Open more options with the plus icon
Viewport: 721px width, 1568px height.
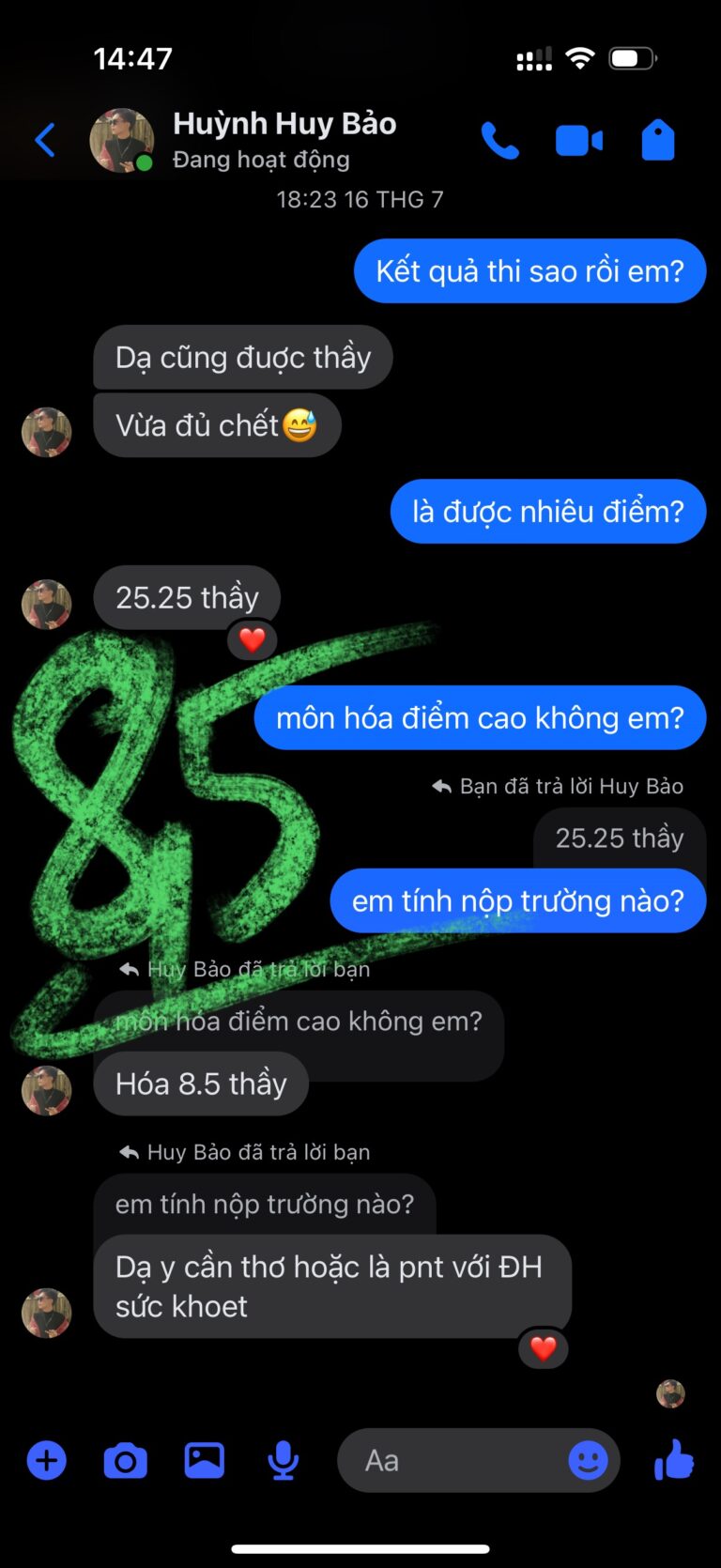click(x=46, y=1461)
